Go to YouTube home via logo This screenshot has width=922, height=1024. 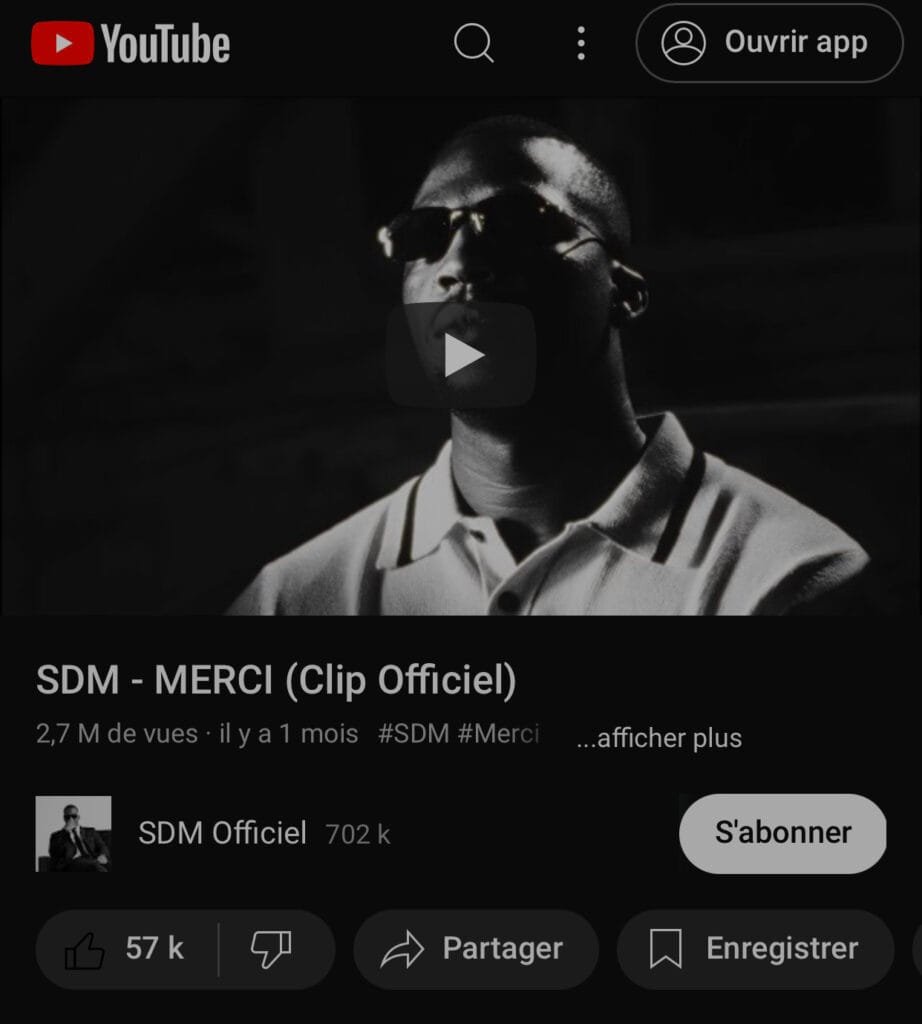pos(130,44)
